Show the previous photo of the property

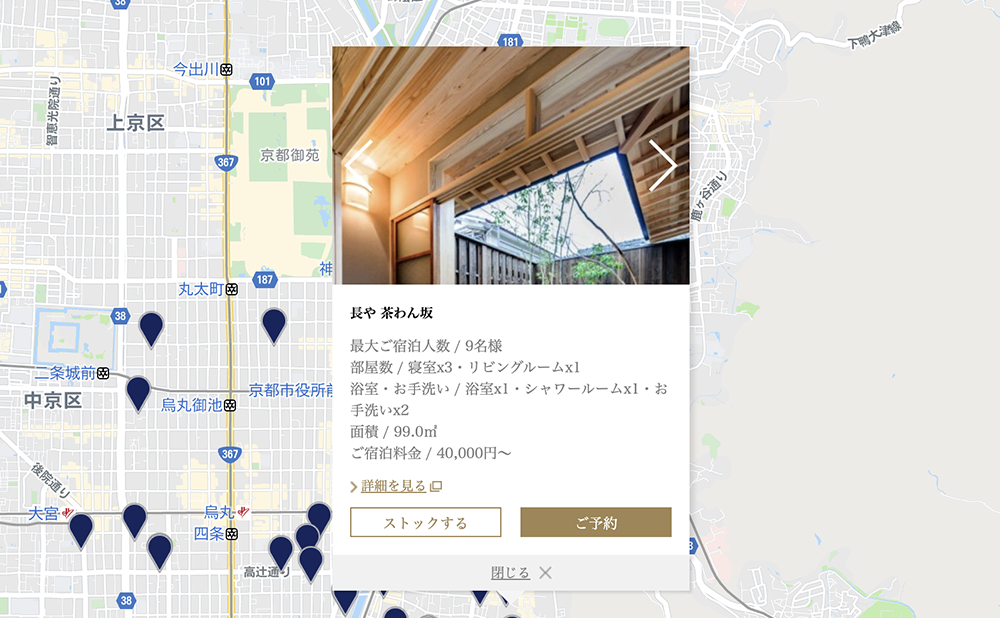359,165
